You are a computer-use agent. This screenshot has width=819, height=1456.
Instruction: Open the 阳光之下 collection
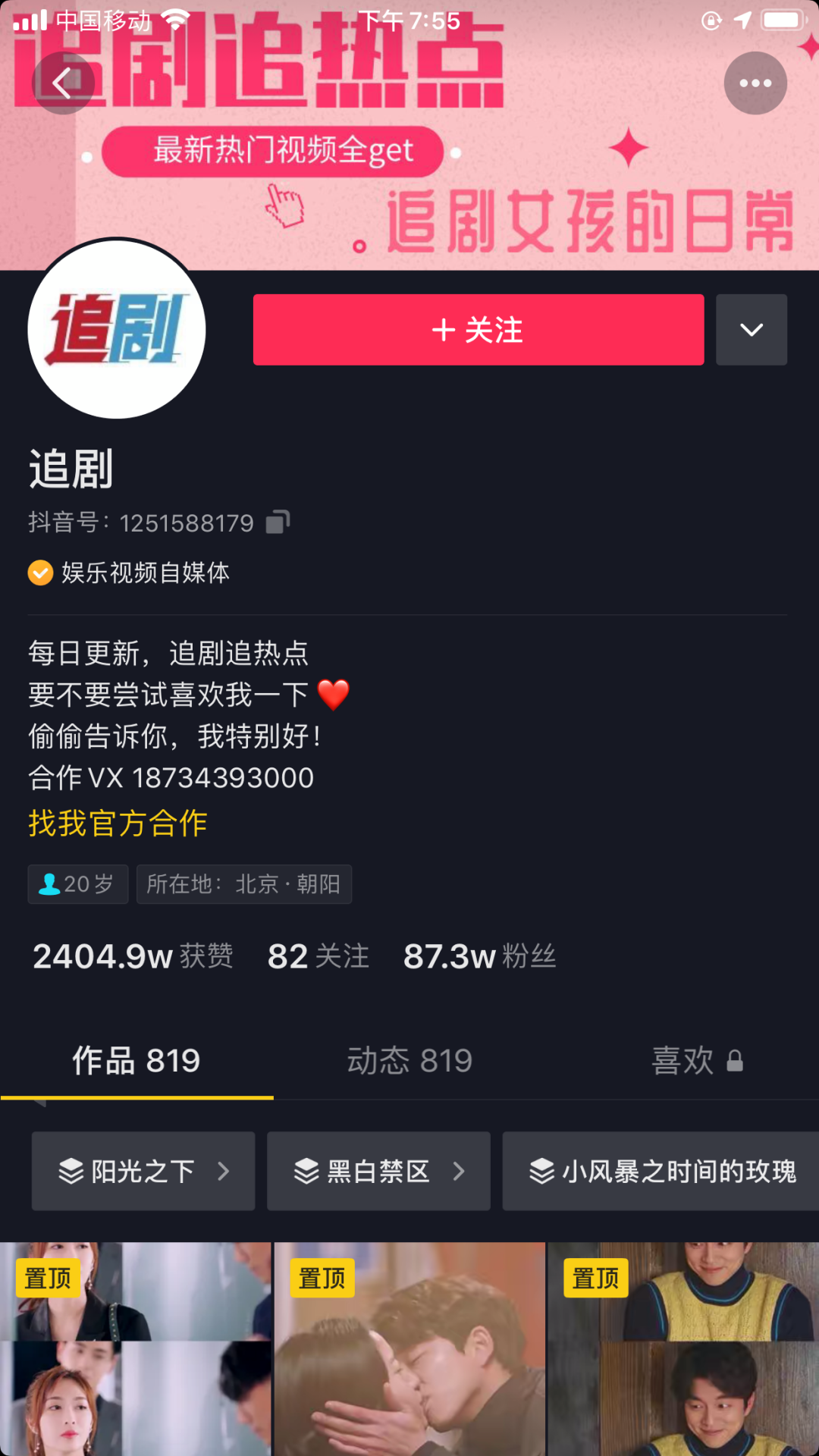tap(143, 1172)
